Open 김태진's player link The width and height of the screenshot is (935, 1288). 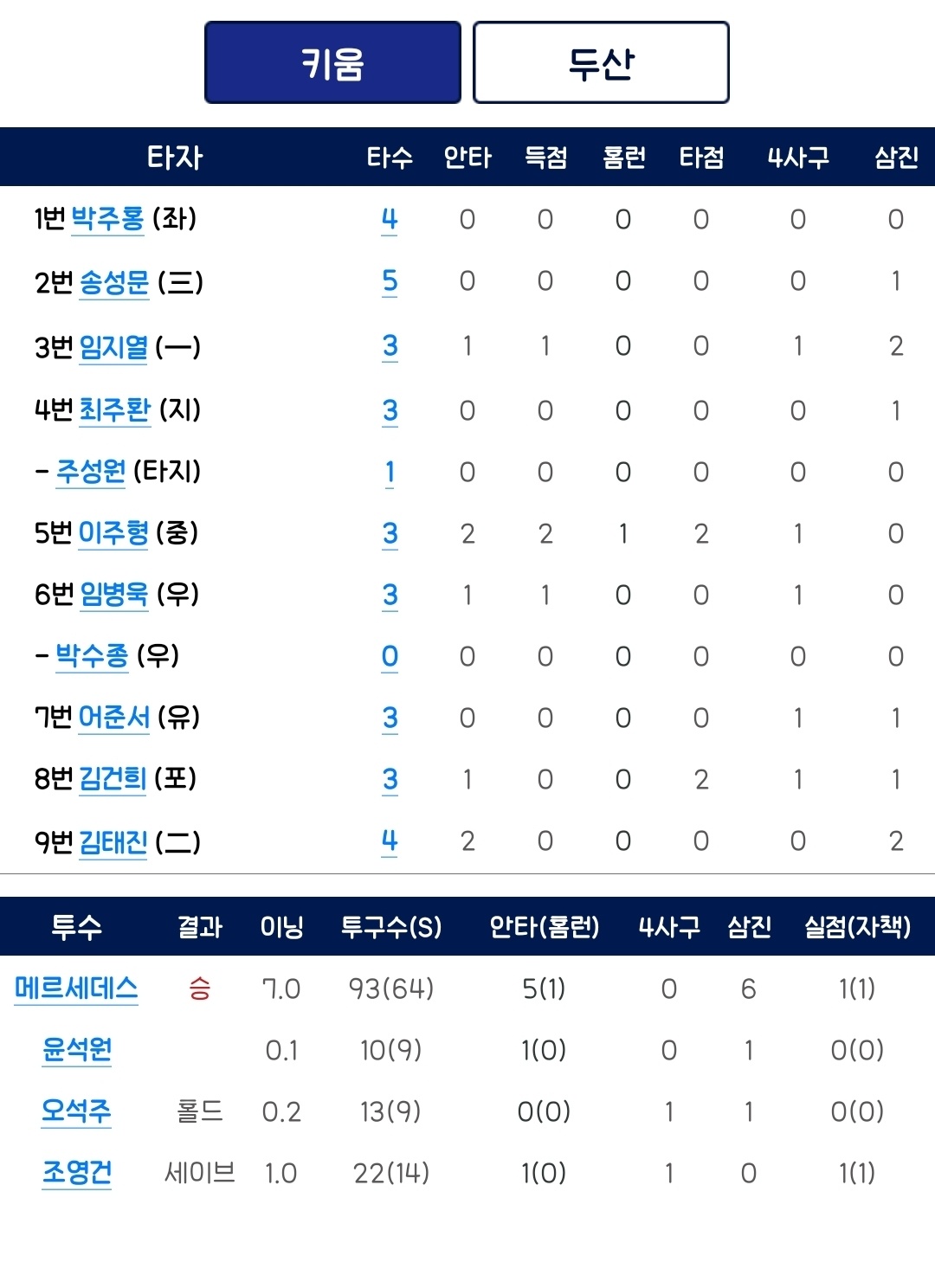click(113, 841)
